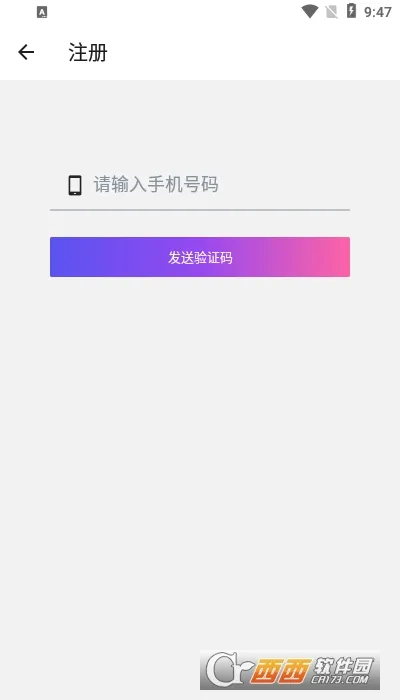Tap the 请输入手机号码 phone number field
Screen dimensions: 400x700
(200, 185)
